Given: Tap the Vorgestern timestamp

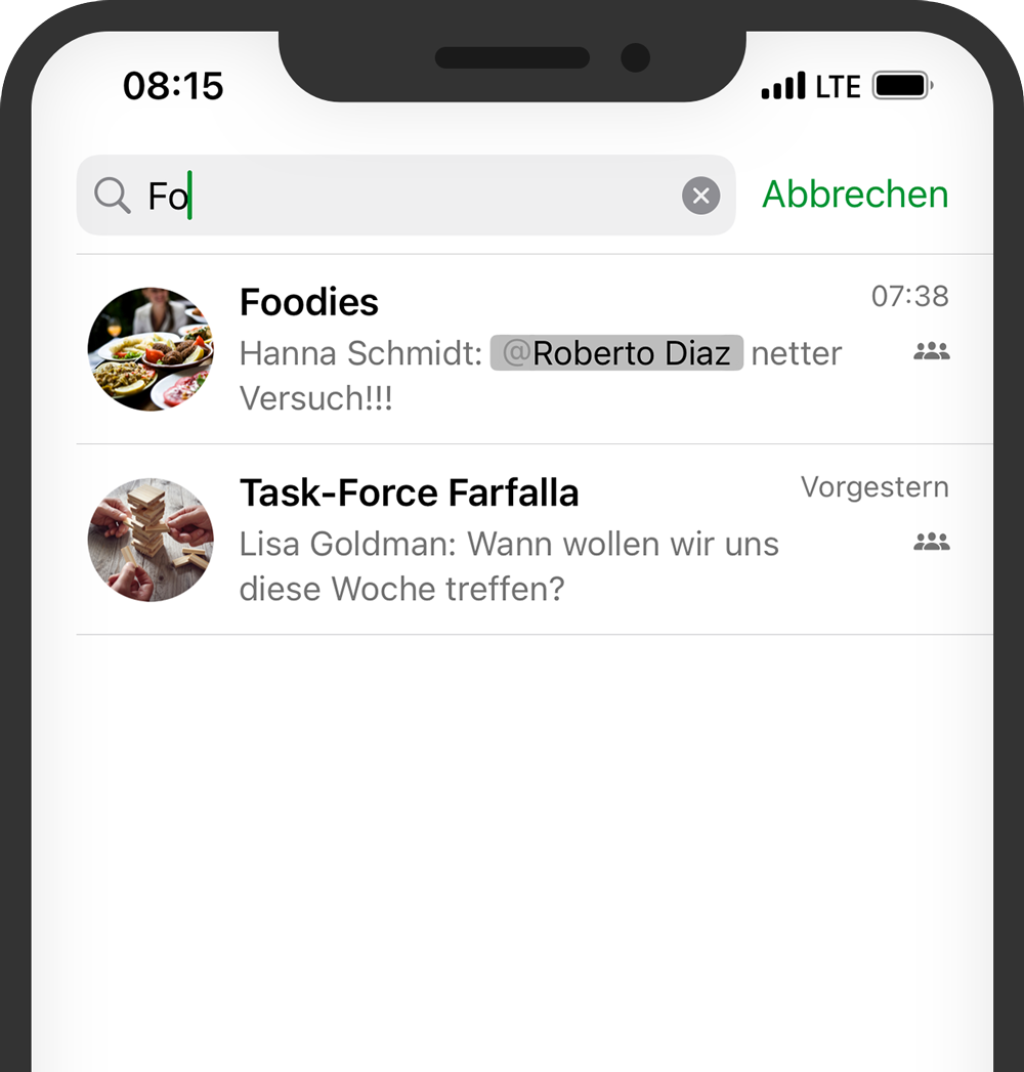Looking at the screenshot, I should pos(875,487).
